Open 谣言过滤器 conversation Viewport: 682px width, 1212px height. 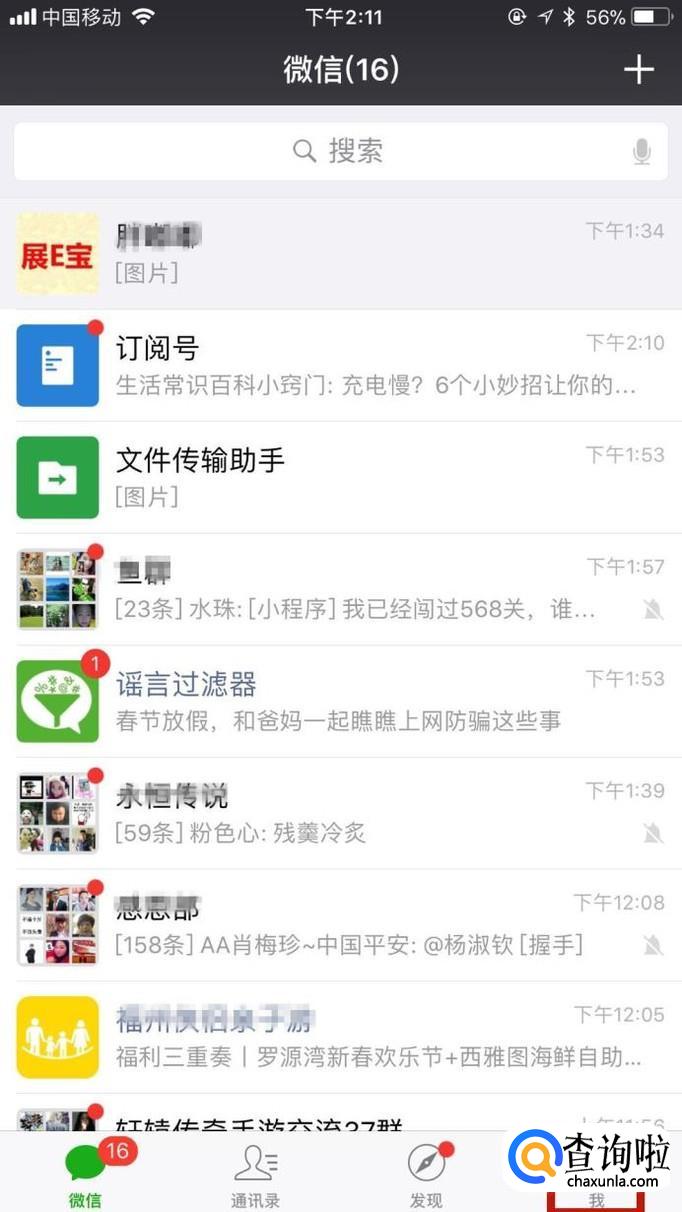click(340, 701)
